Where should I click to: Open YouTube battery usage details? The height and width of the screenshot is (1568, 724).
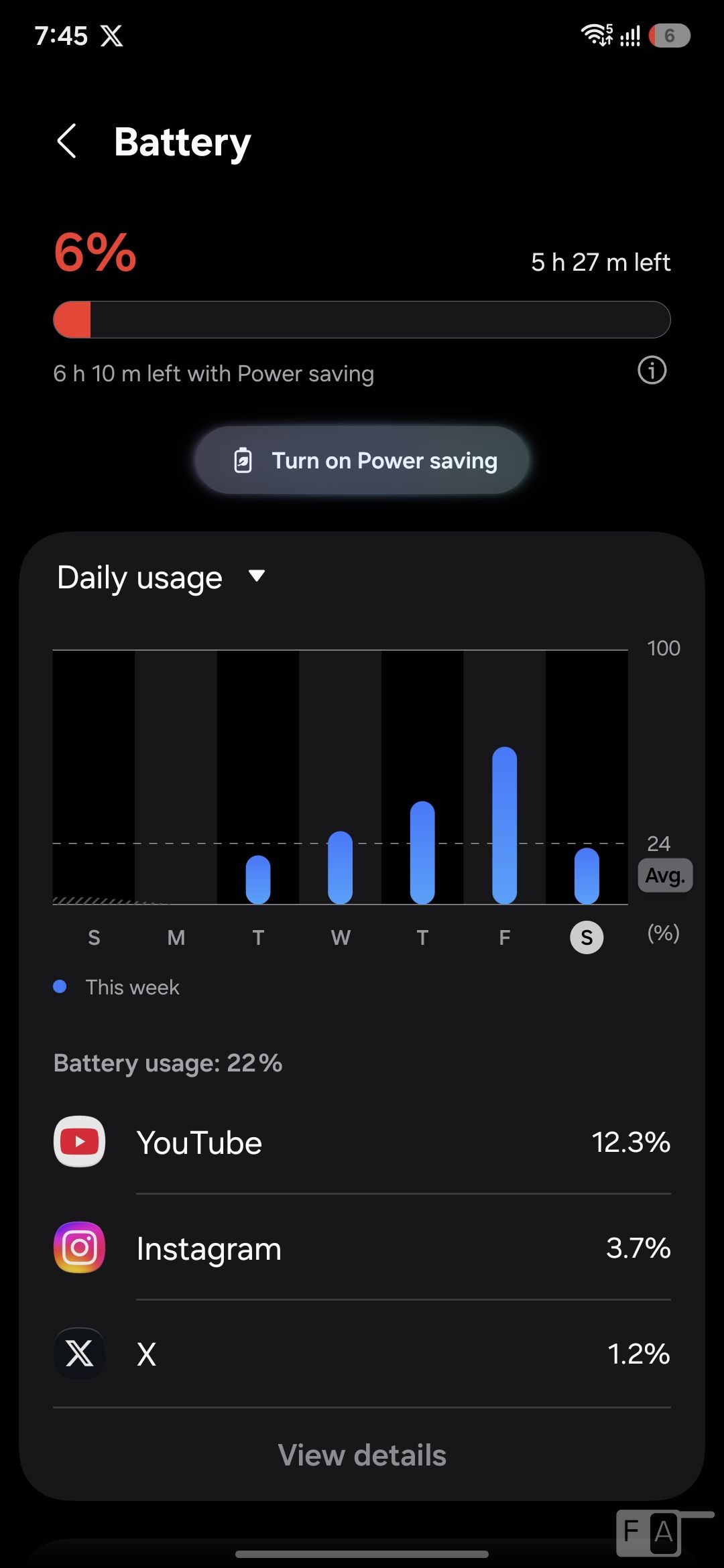(x=362, y=1142)
